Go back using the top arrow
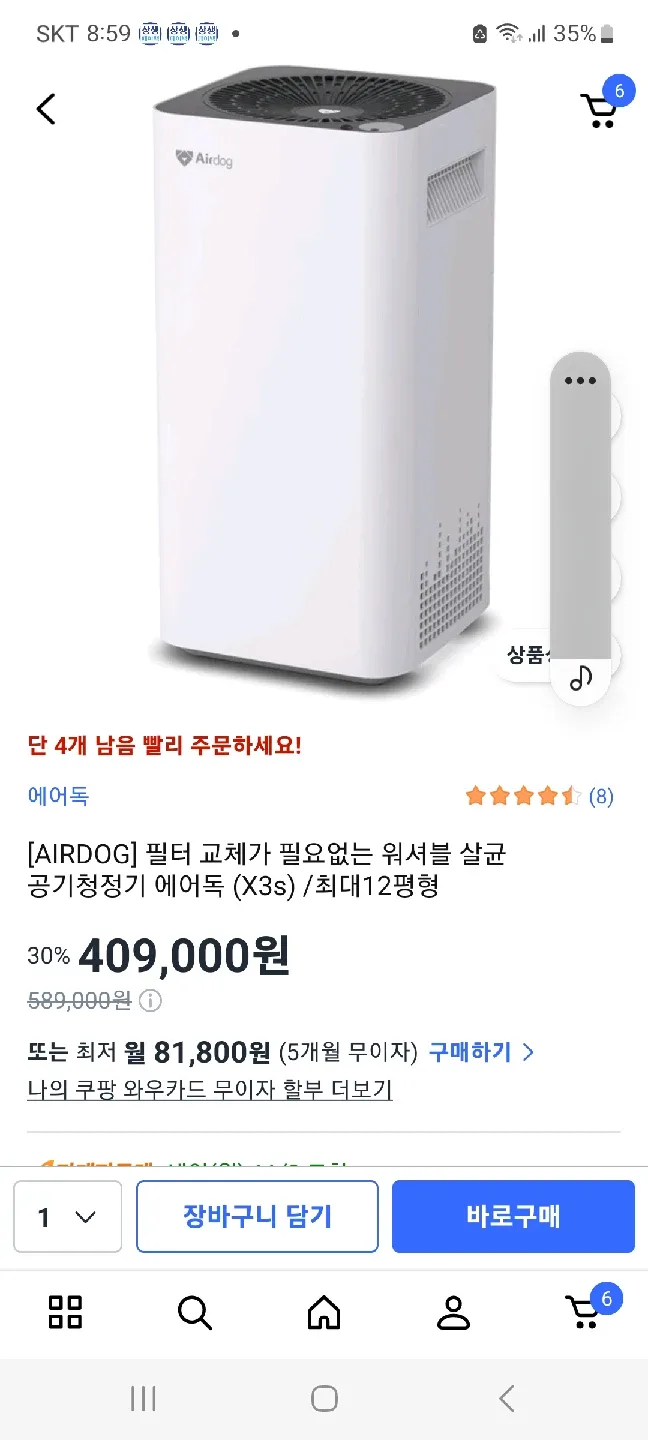This screenshot has height=1440, width=648. [x=46, y=109]
